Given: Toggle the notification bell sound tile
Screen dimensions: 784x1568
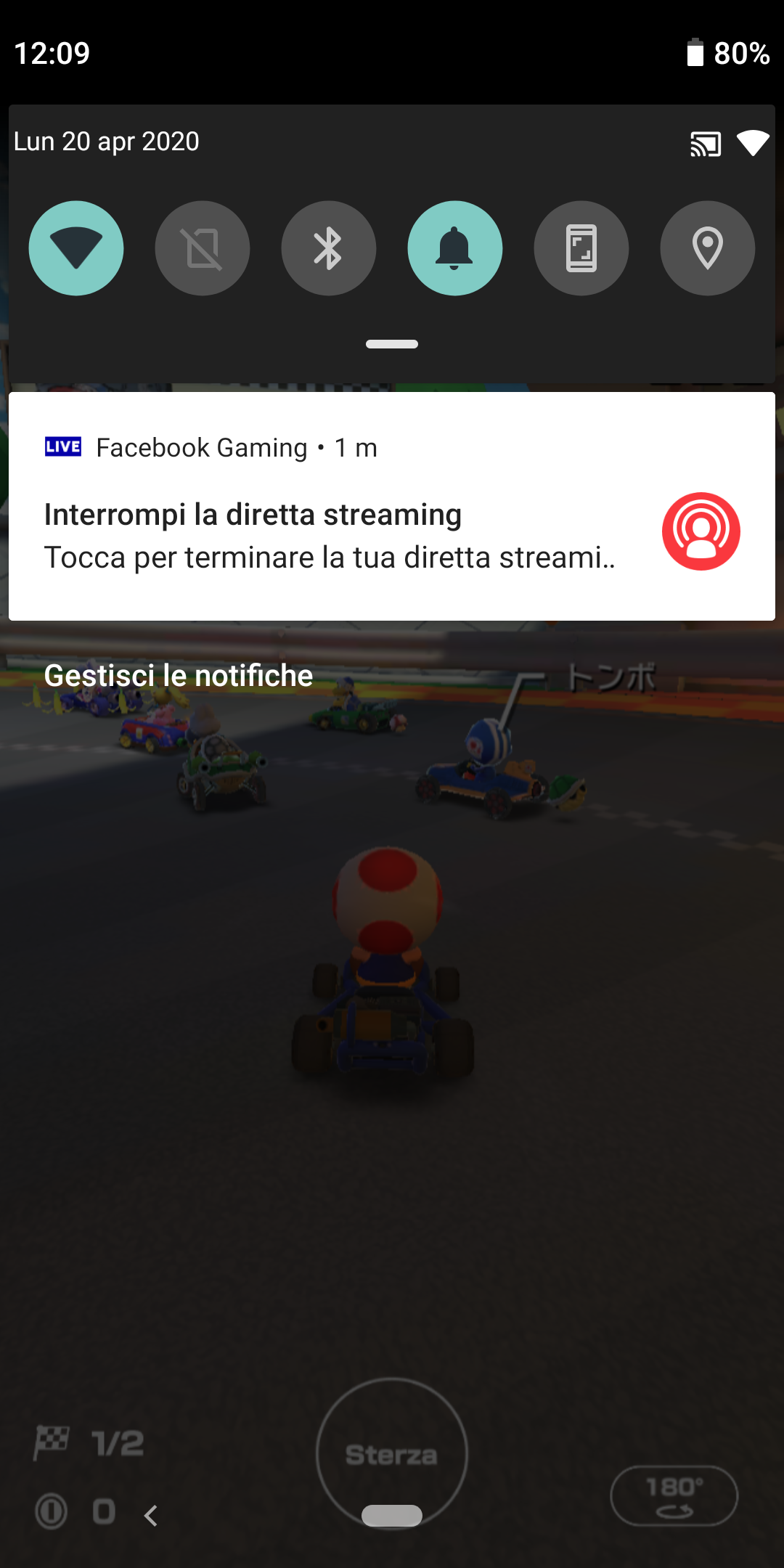Looking at the screenshot, I should 455,248.
